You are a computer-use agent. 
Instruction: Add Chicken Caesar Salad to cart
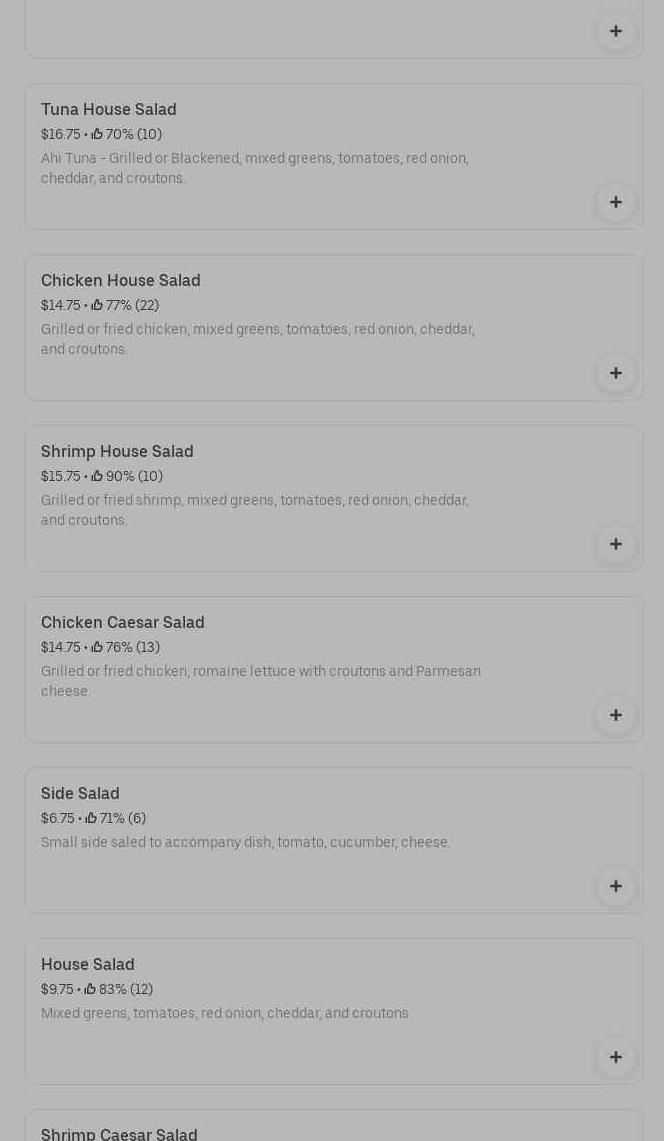(x=615, y=715)
